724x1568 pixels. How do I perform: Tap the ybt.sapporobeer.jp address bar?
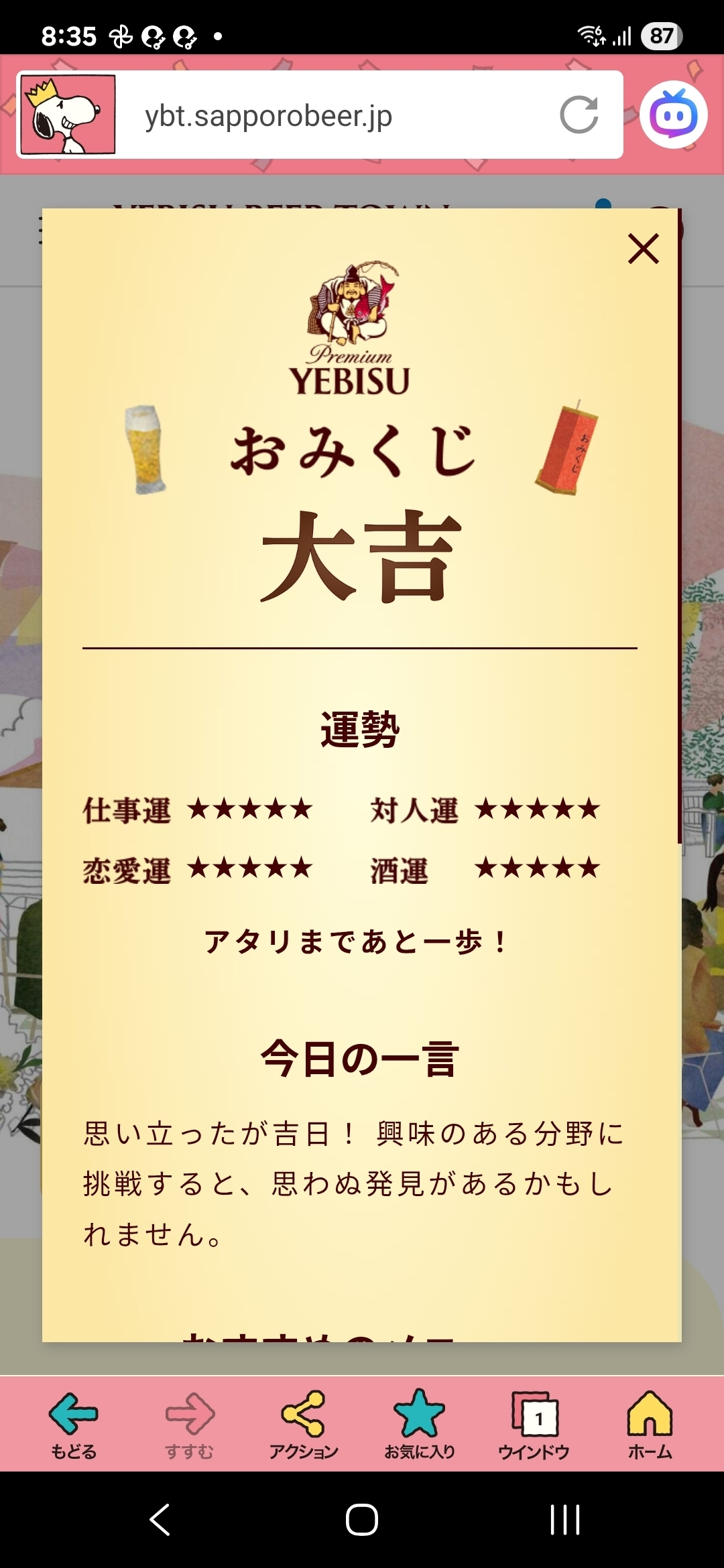(x=335, y=116)
